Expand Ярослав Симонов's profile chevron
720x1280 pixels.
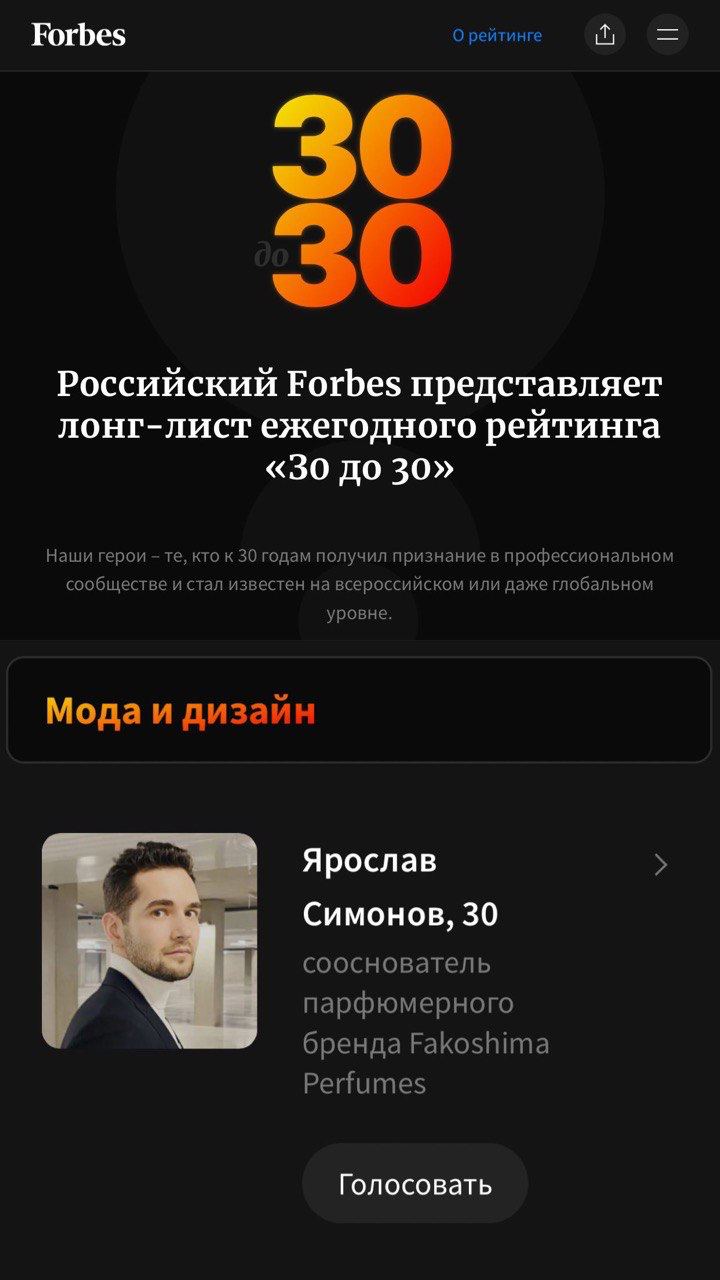click(660, 865)
